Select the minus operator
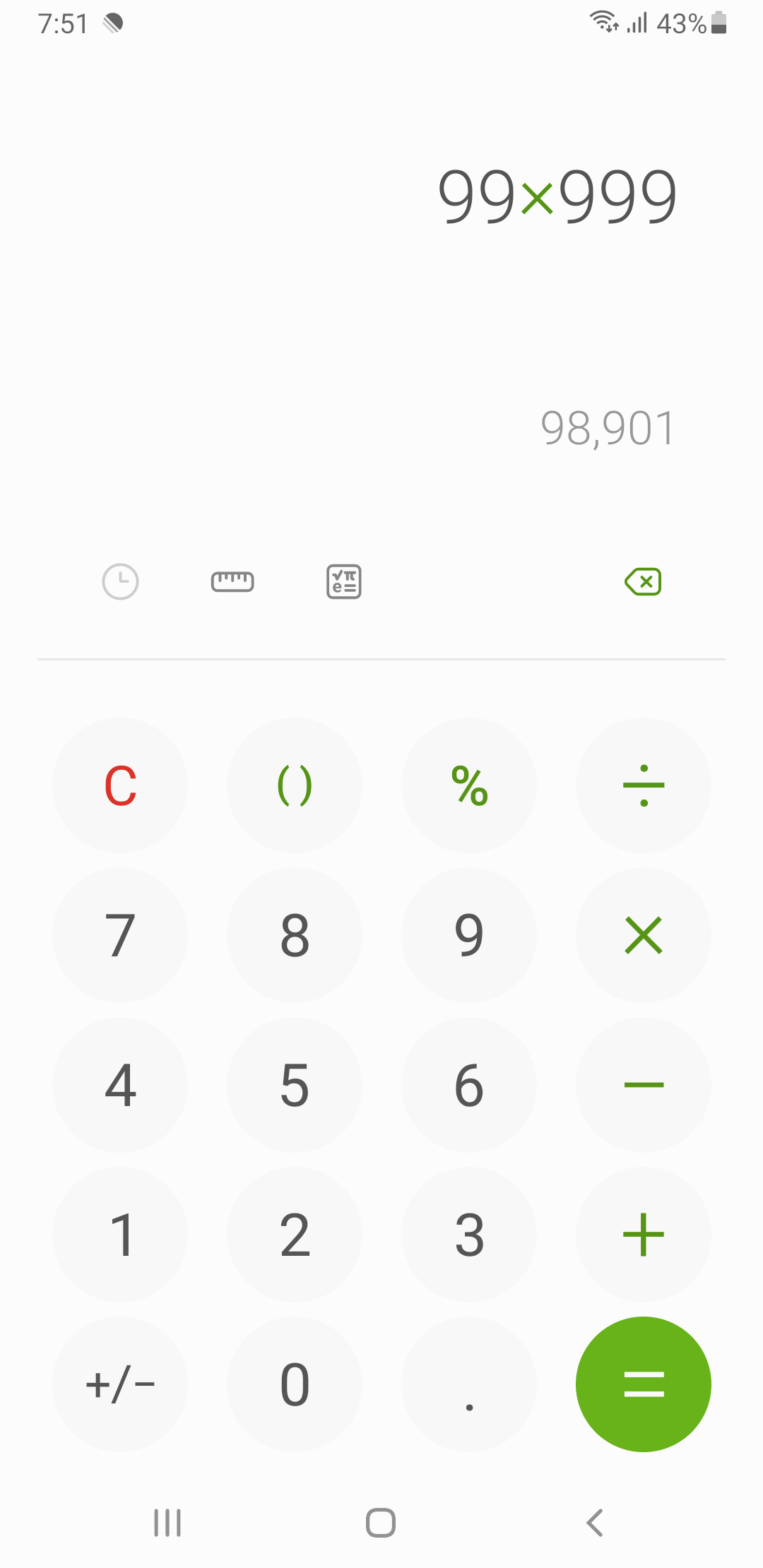 [x=644, y=1085]
